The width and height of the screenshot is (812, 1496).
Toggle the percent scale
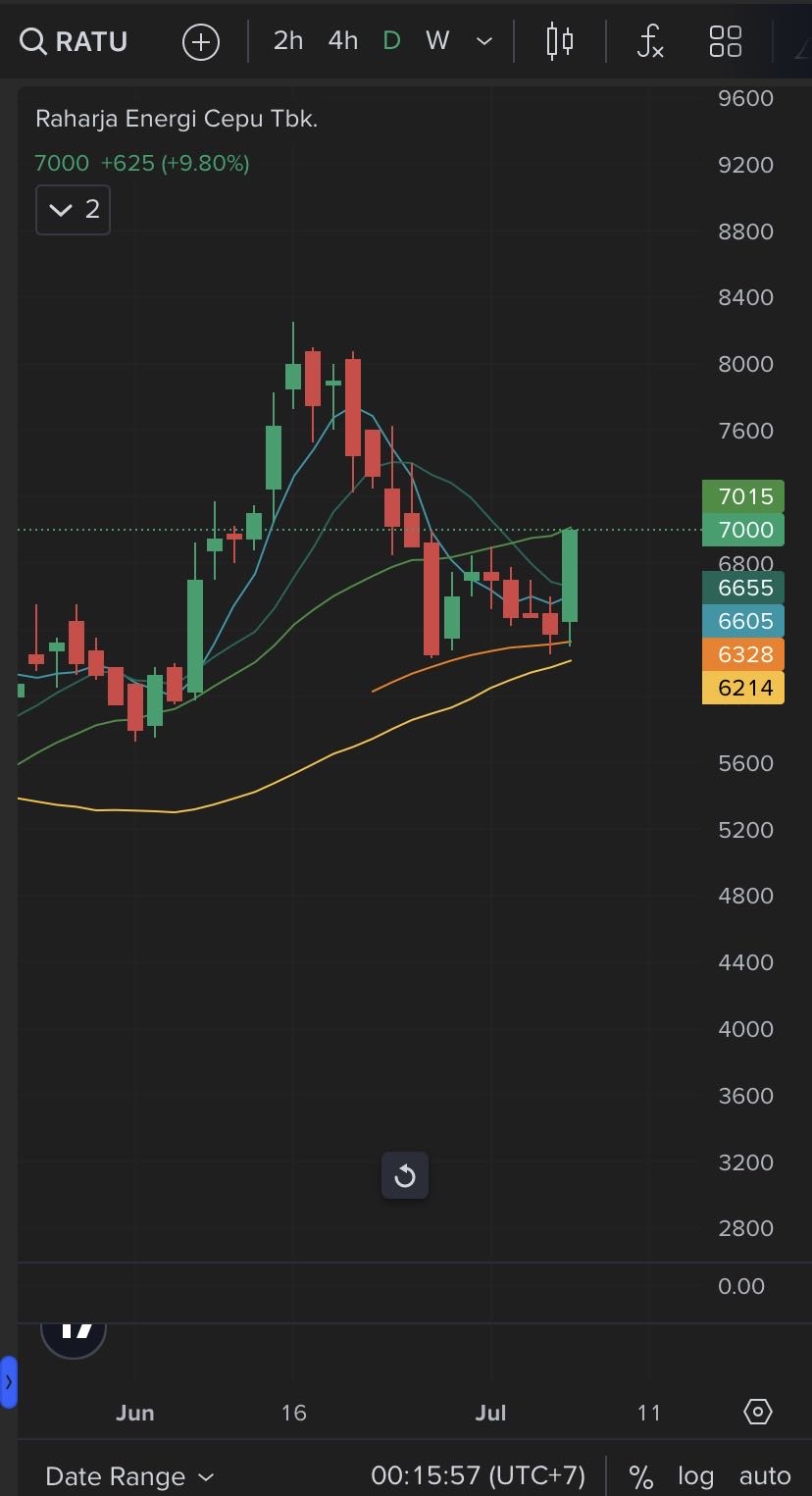click(x=641, y=1475)
